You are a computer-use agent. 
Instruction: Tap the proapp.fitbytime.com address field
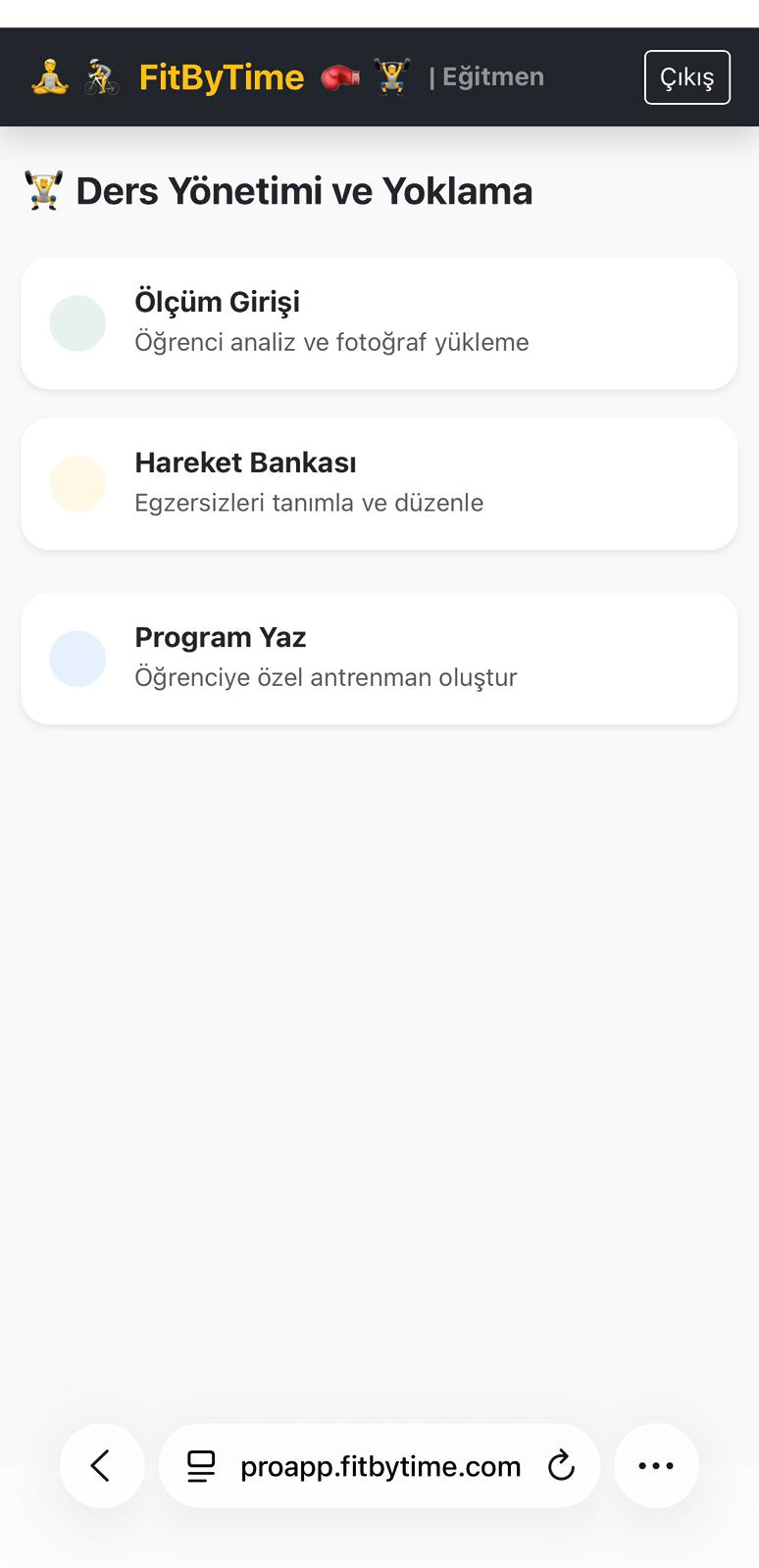[379, 1466]
